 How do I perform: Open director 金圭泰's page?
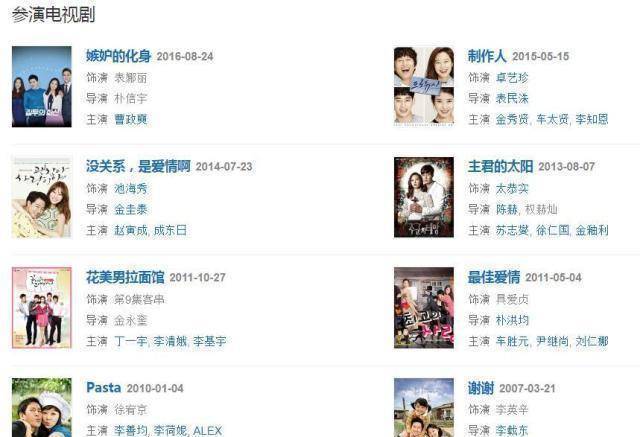point(131,210)
